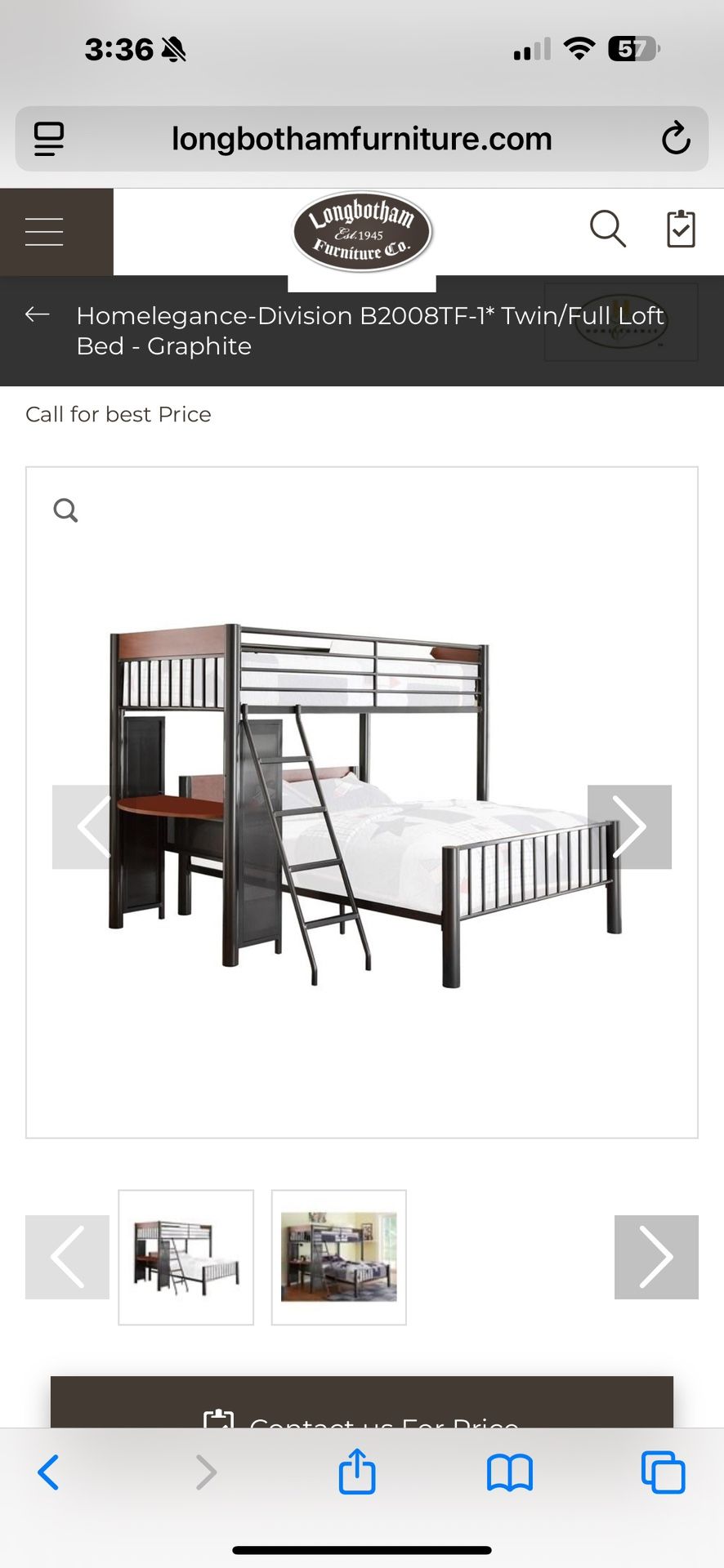
Task: Click the thumbnail carousel left arrow
Action: [x=67, y=1257]
